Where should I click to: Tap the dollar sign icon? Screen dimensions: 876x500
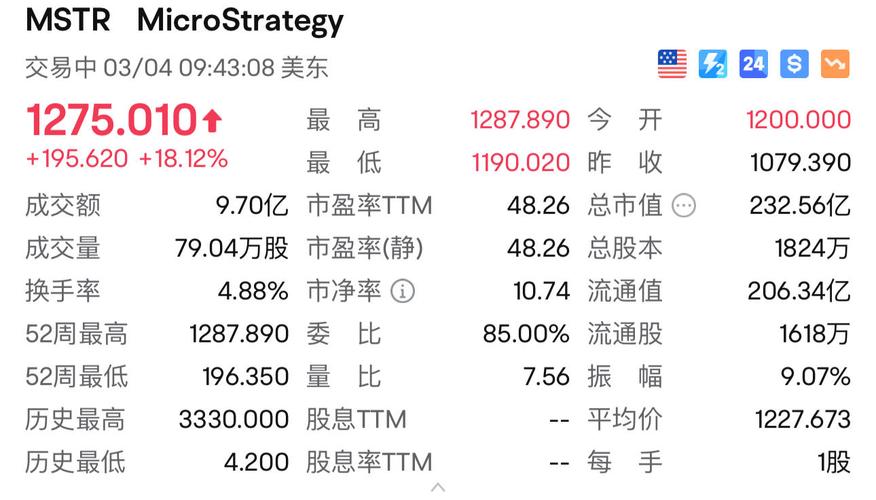pos(795,65)
